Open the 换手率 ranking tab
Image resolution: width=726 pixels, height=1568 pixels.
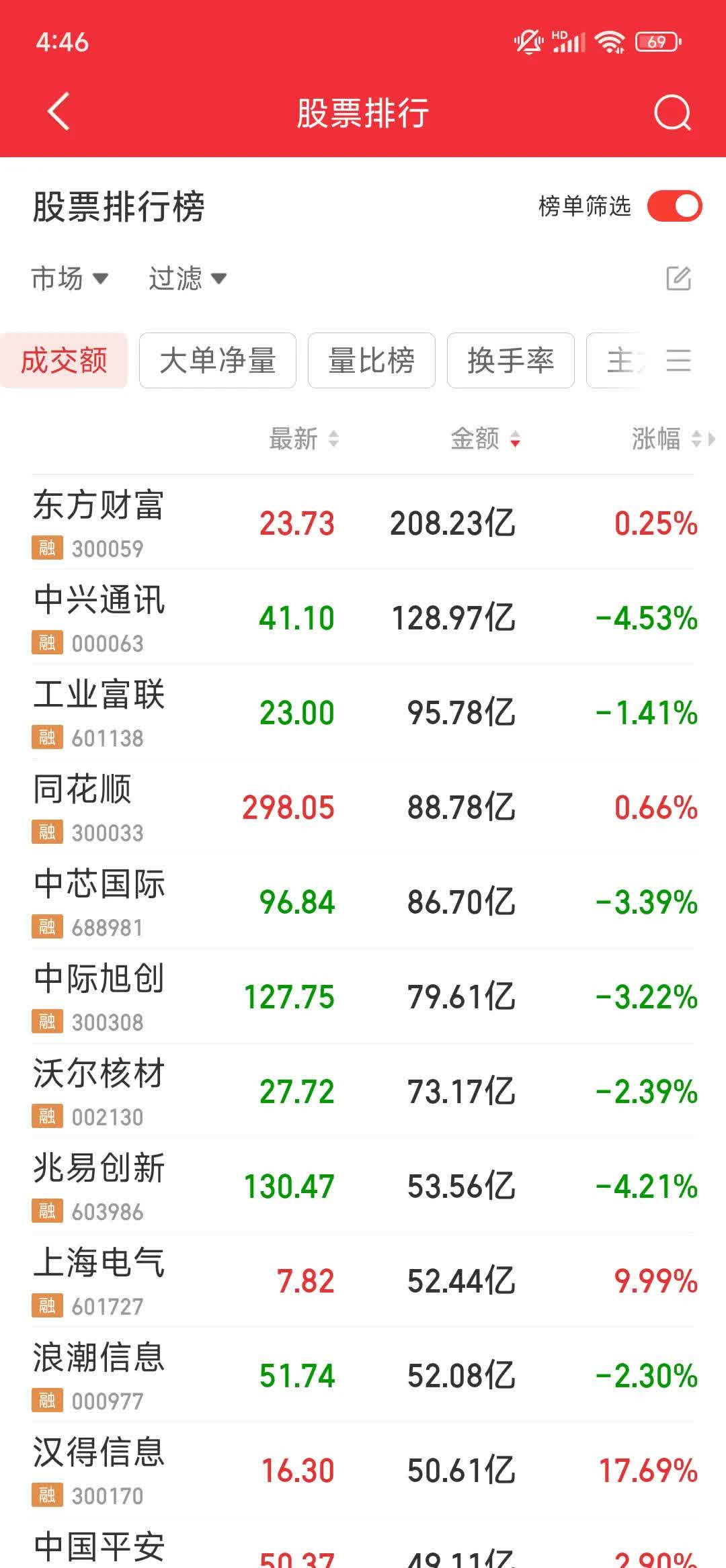[510, 361]
